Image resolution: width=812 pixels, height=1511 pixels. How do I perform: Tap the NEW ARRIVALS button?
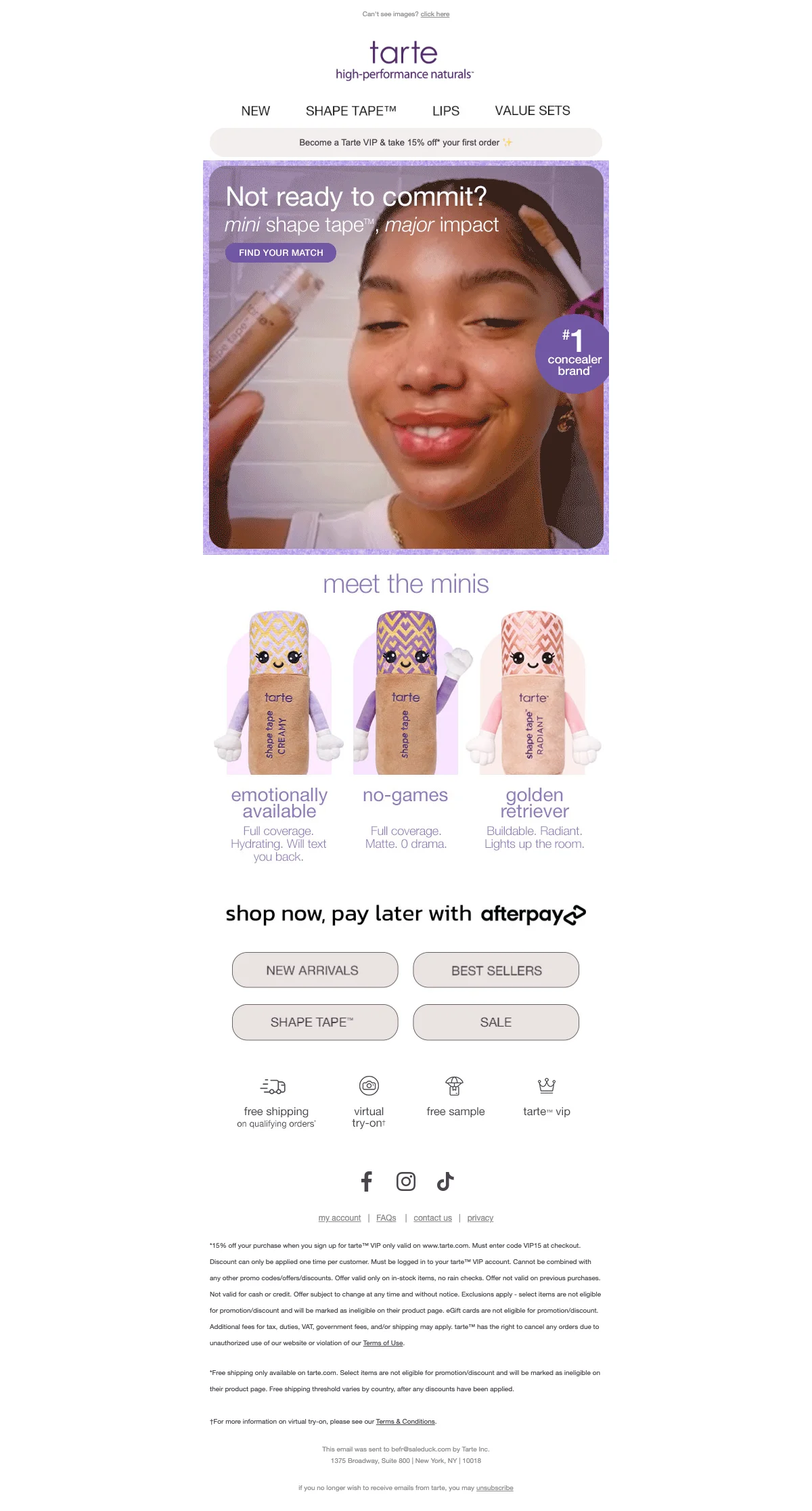315,970
